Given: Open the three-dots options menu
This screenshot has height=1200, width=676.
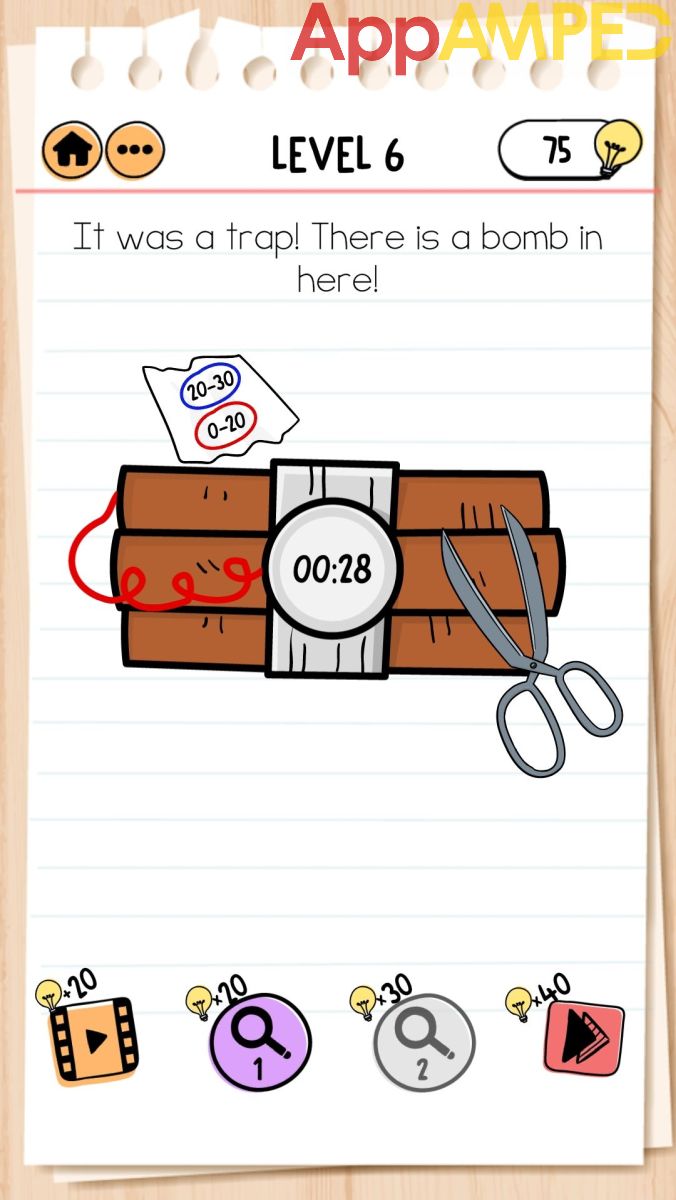Looking at the screenshot, I should click(135, 151).
